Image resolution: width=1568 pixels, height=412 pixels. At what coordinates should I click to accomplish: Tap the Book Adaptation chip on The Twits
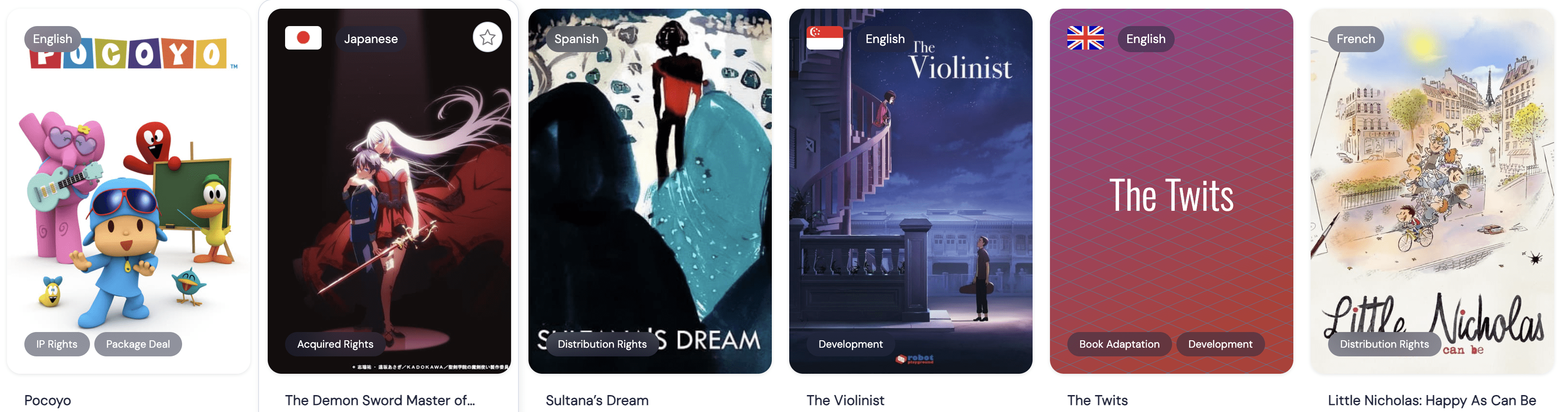point(1119,344)
